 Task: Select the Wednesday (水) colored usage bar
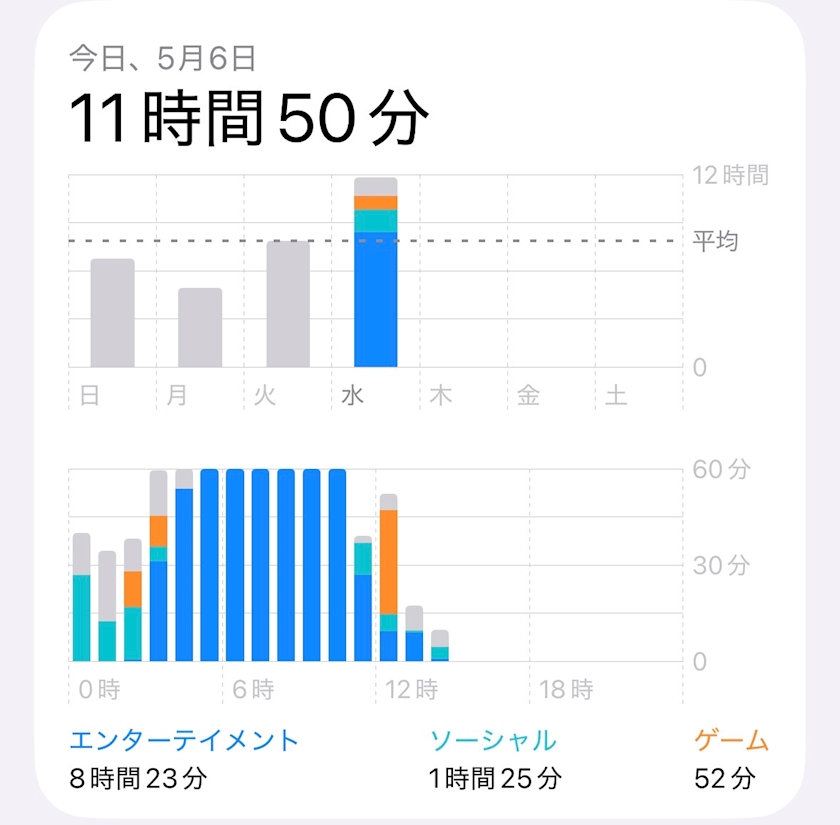(x=376, y=272)
